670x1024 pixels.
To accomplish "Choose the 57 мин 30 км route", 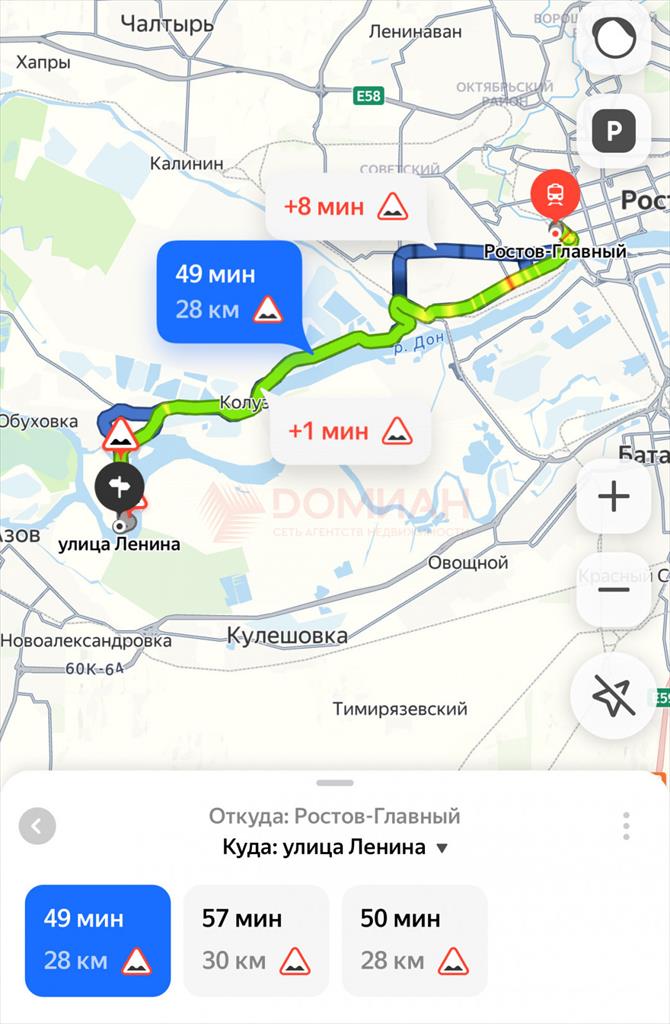I will coord(256,940).
